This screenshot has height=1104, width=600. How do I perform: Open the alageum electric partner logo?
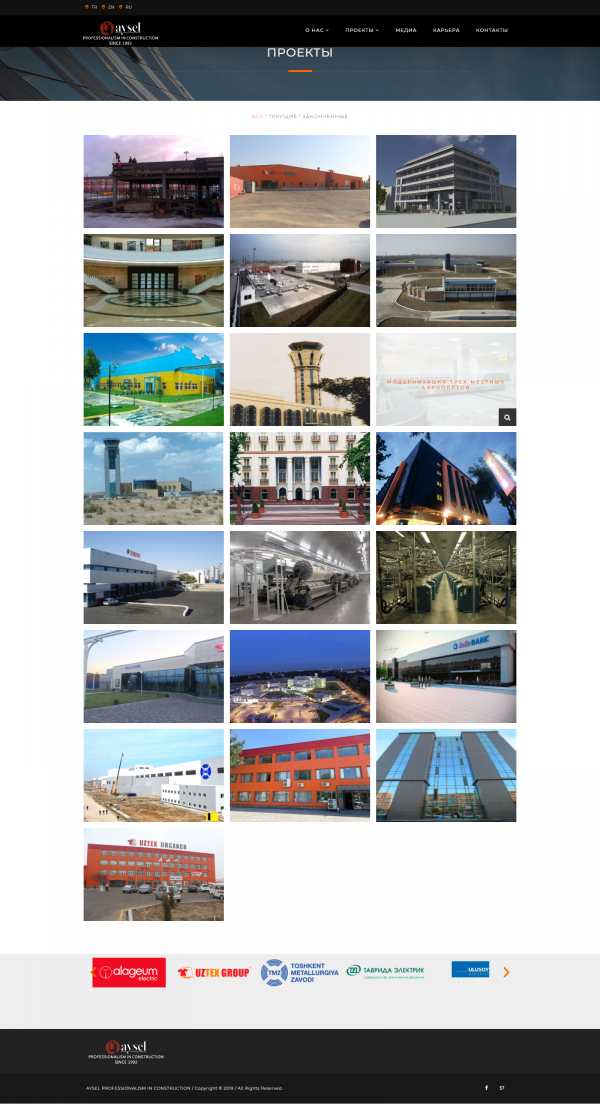click(129, 972)
